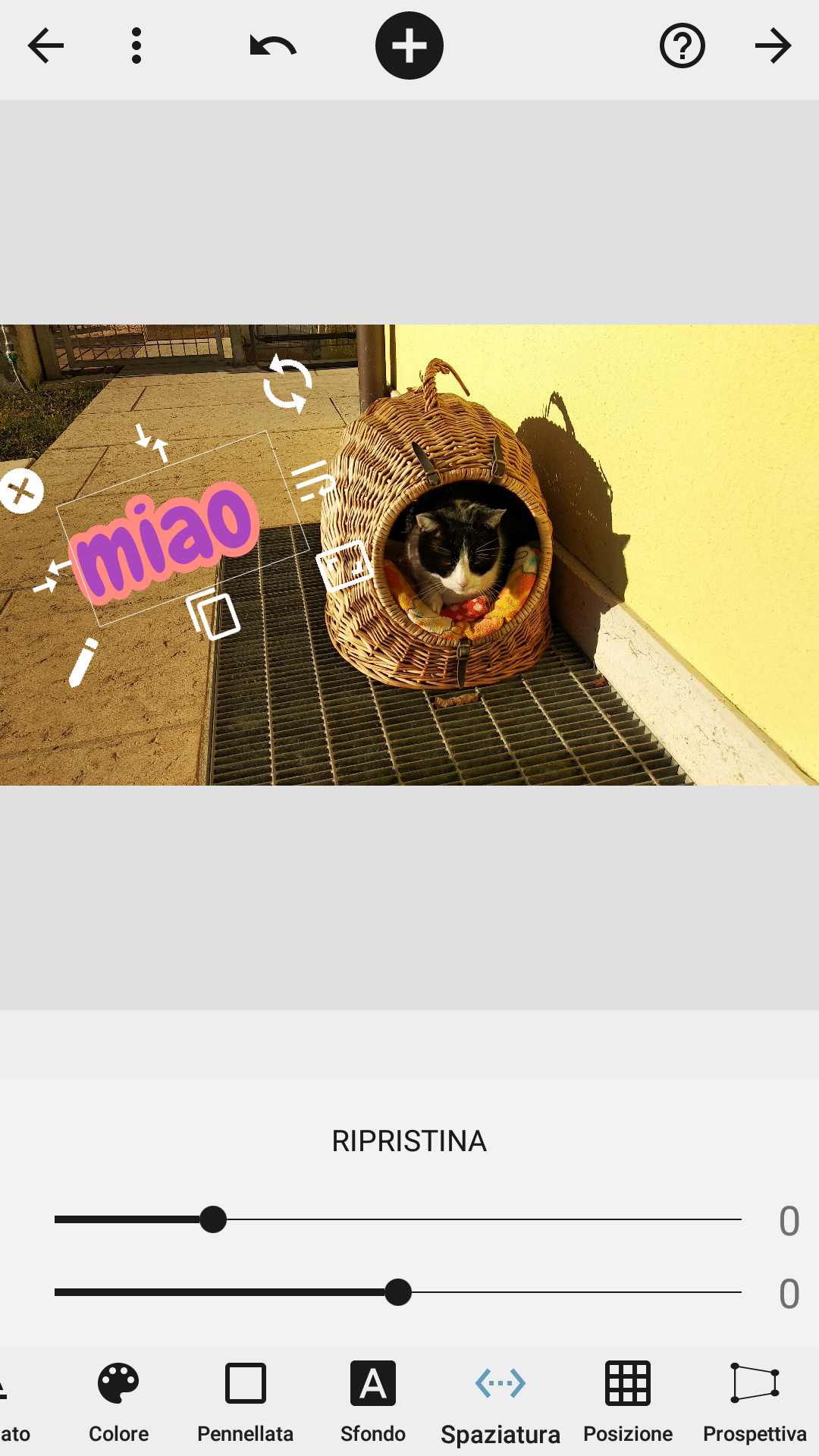Tap RIPRISTINA to reset spacing
Viewport: 819px width, 1456px height.
[409, 1141]
